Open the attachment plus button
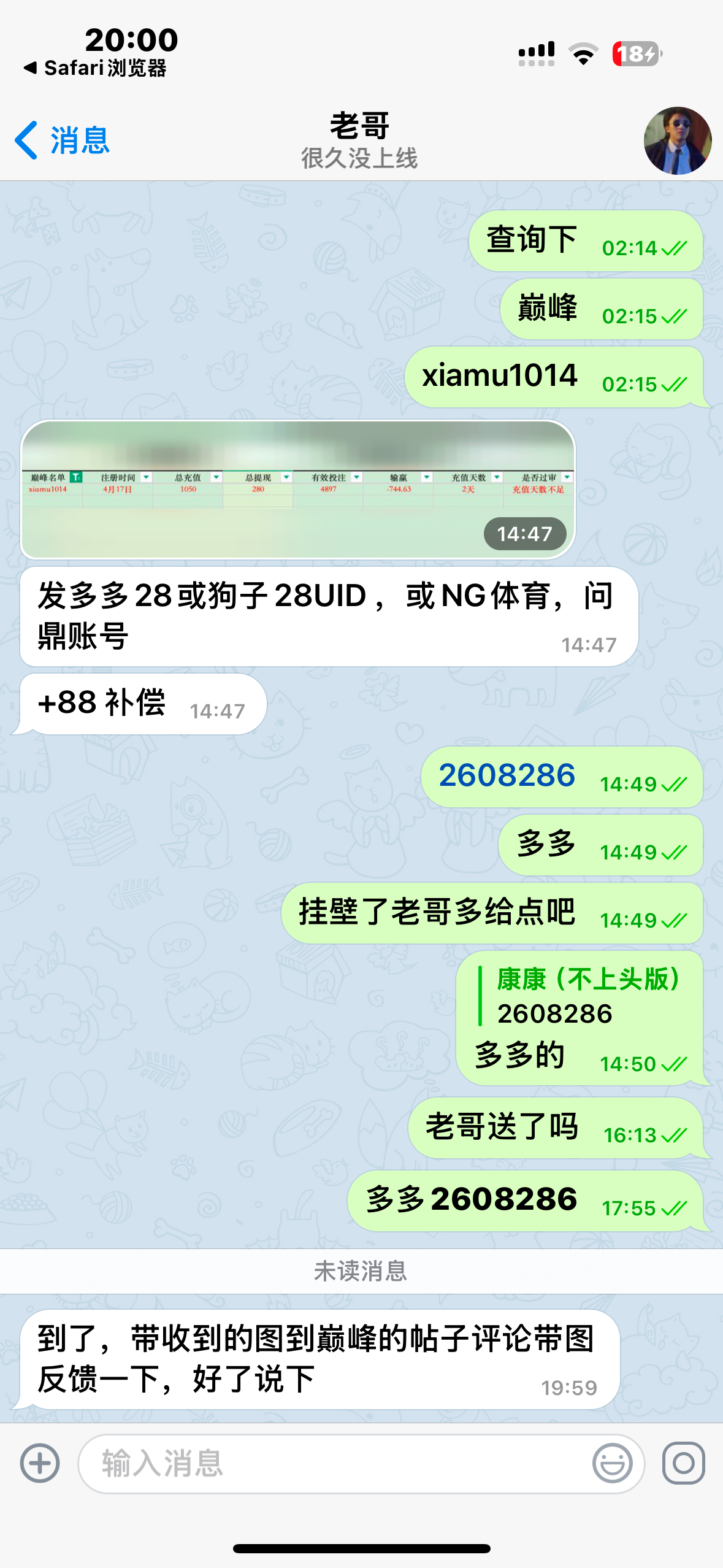723x1568 pixels. (x=40, y=1463)
